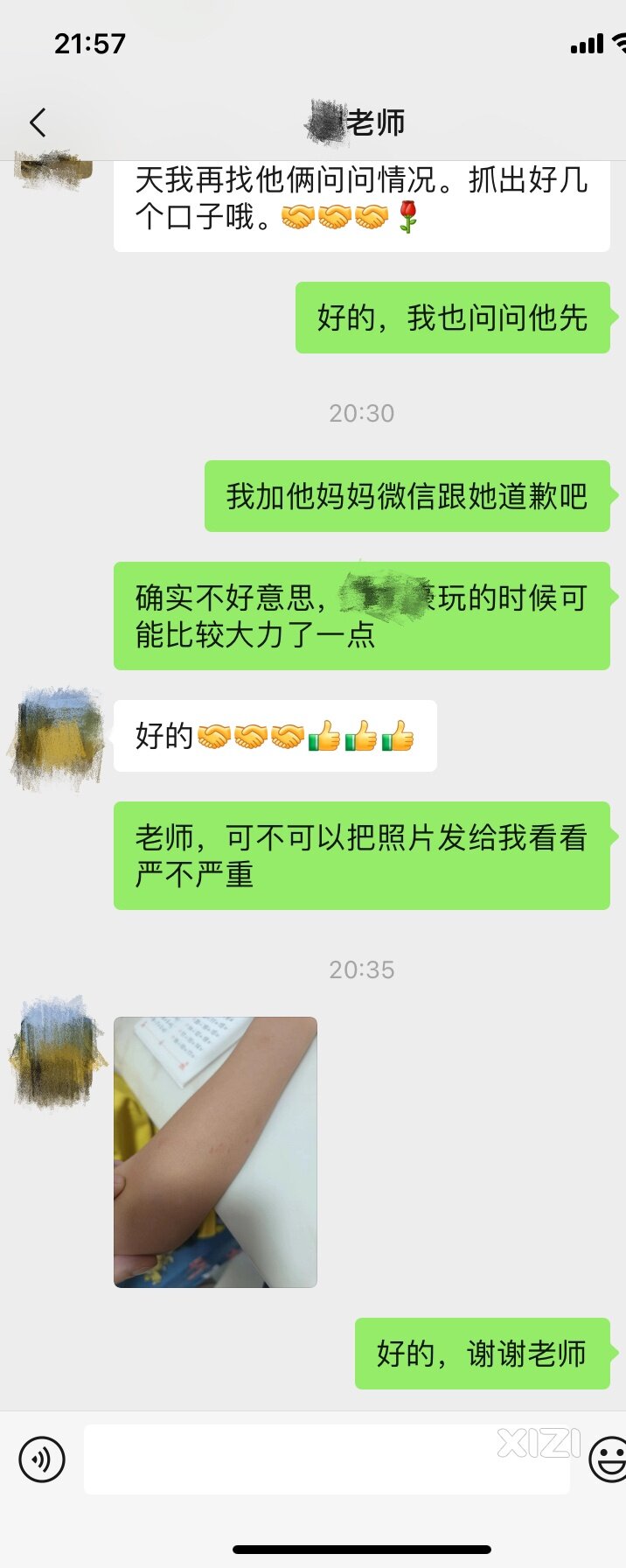The height and width of the screenshot is (1568, 626).
Task: Open the emoji sticker panel
Action: tap(609, 1459)
